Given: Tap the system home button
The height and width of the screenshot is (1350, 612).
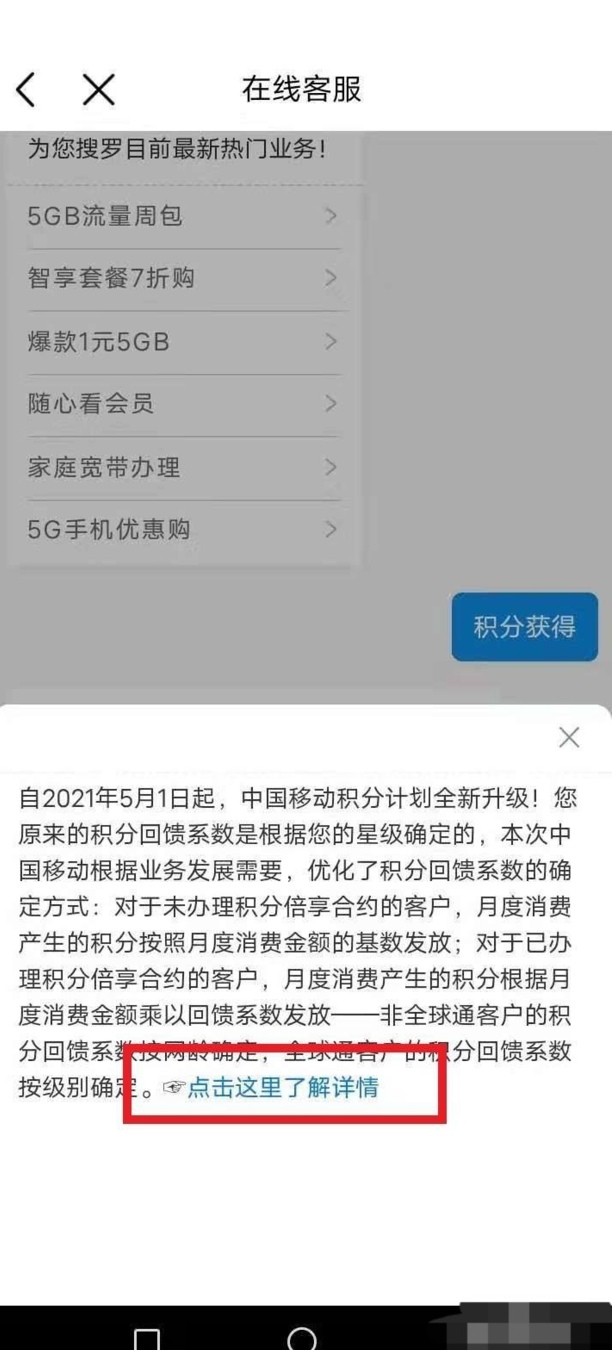Looking at the screenshot, I should point(301,1338).
